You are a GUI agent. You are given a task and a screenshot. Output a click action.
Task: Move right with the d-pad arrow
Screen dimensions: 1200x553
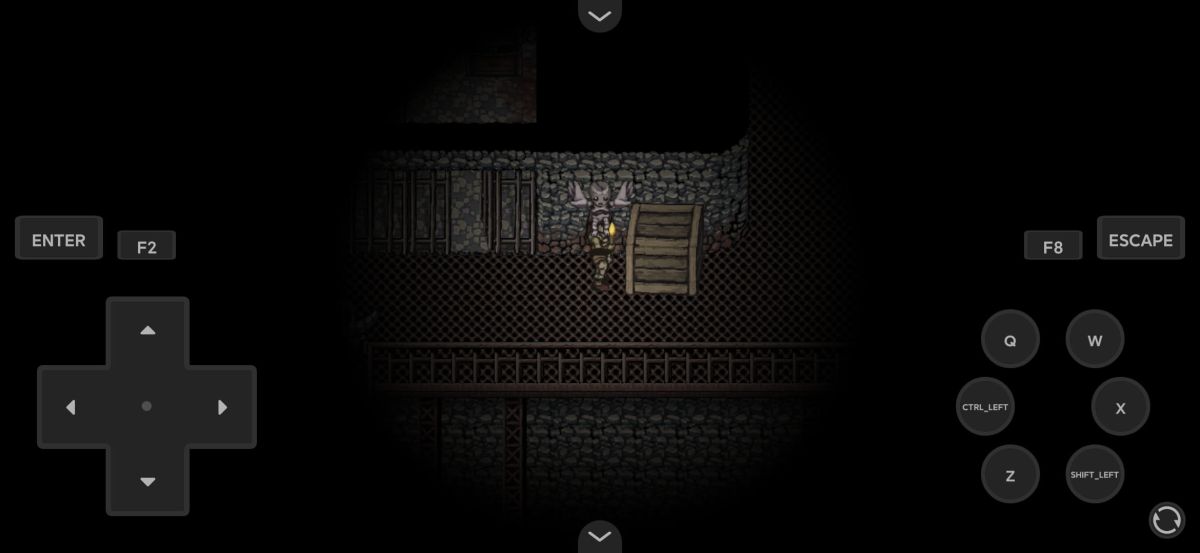tap(222, 407)
